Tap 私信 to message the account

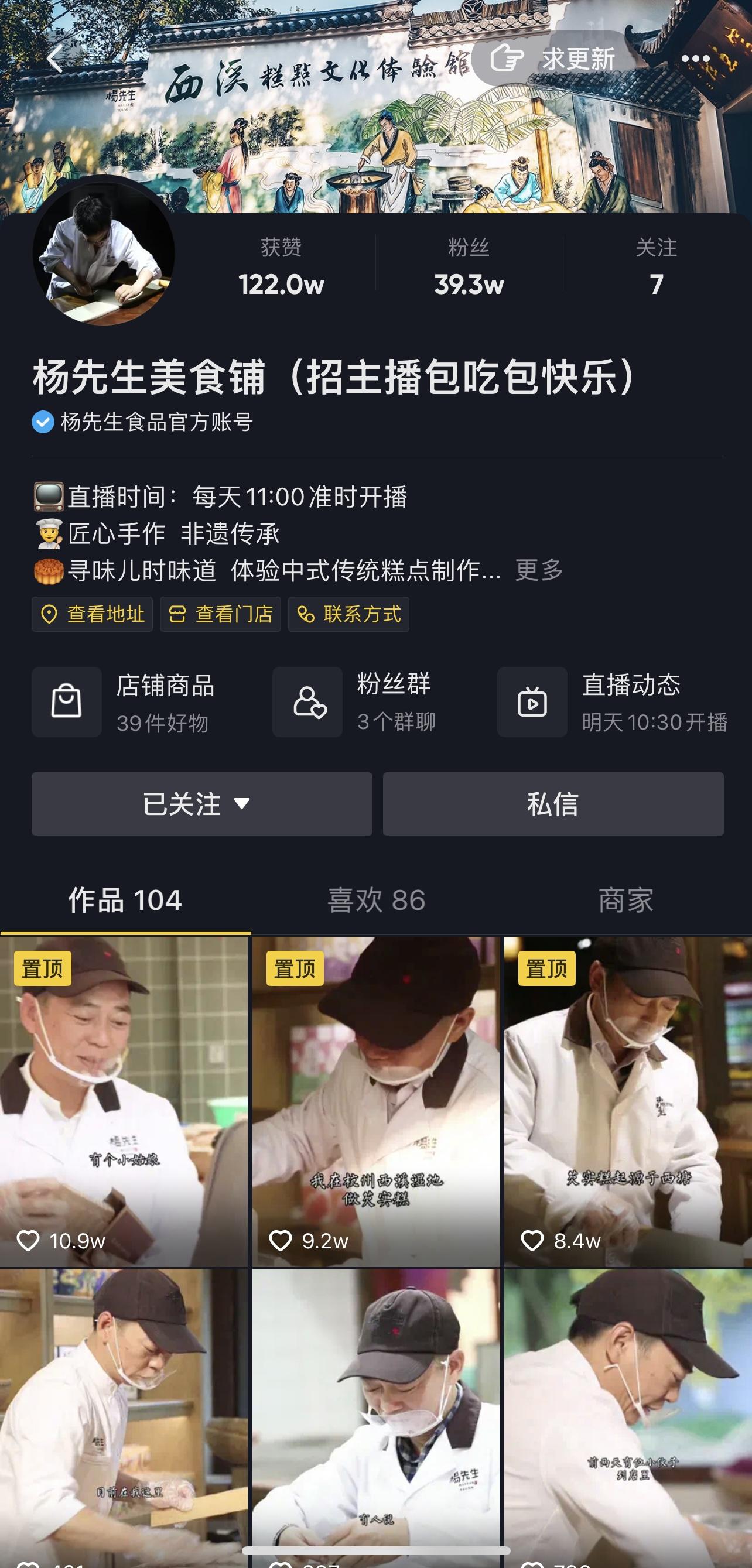[x=552, y=803]
